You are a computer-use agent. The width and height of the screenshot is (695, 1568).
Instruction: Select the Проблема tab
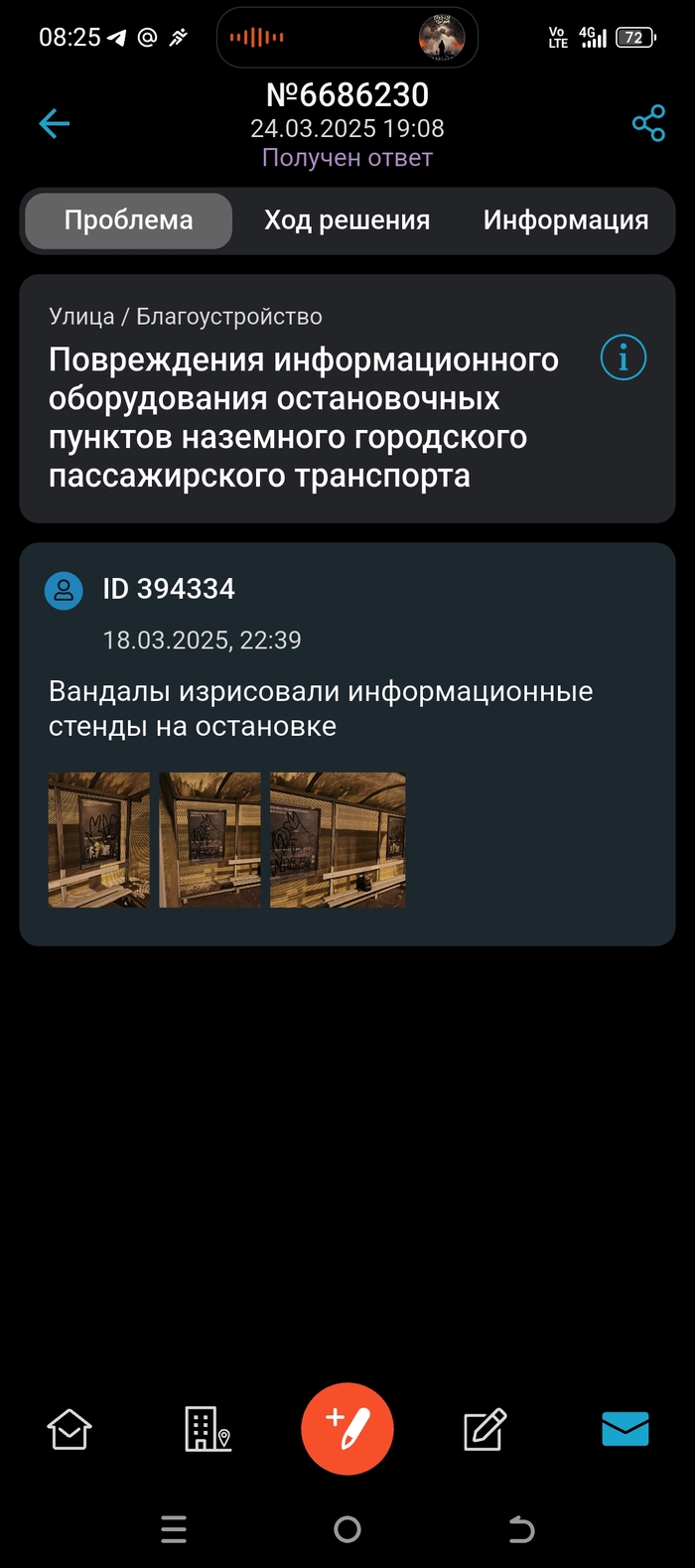click(129, 220)
